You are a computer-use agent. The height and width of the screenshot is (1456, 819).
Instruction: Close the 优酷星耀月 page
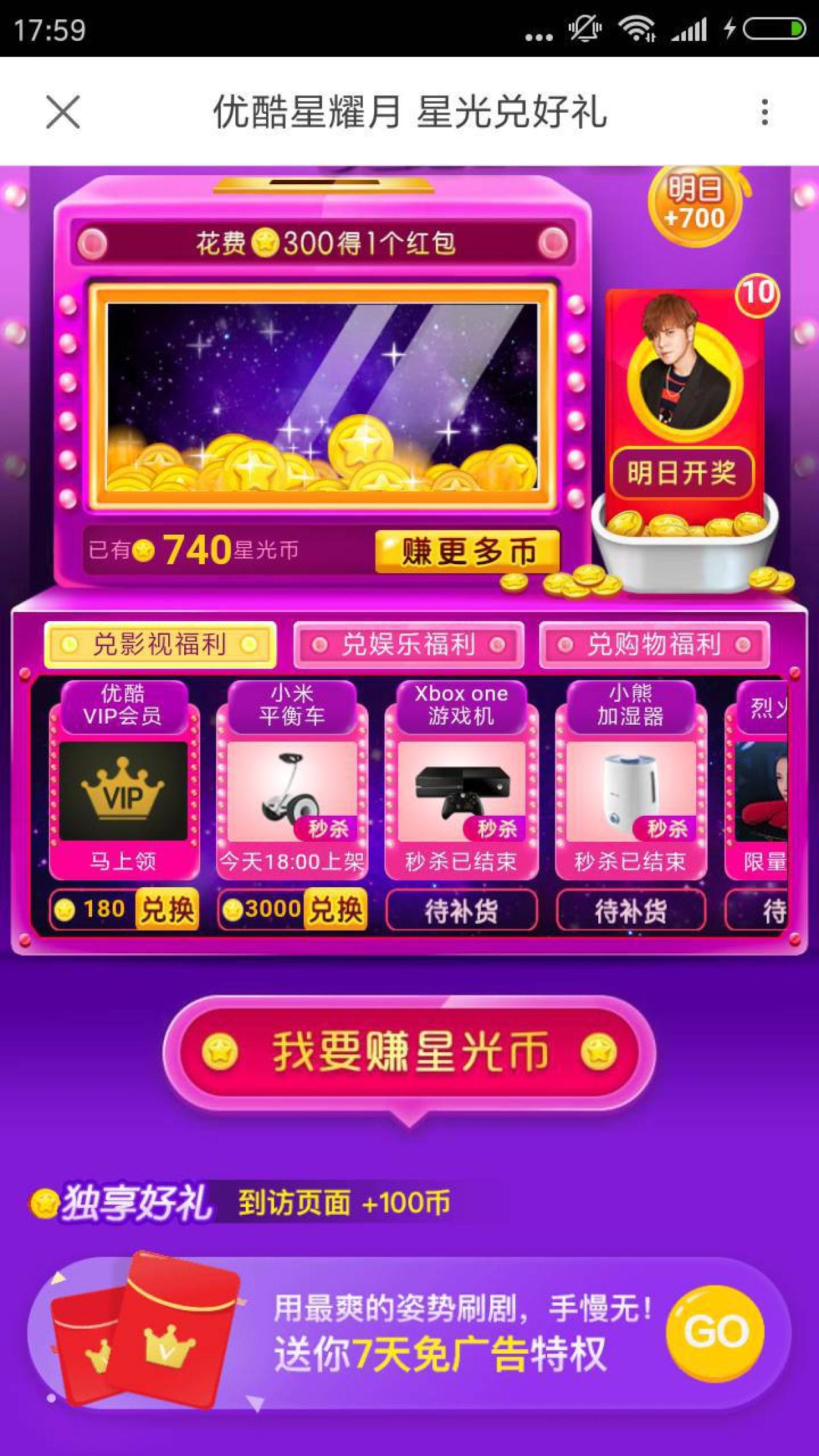[x=63, y=112]
